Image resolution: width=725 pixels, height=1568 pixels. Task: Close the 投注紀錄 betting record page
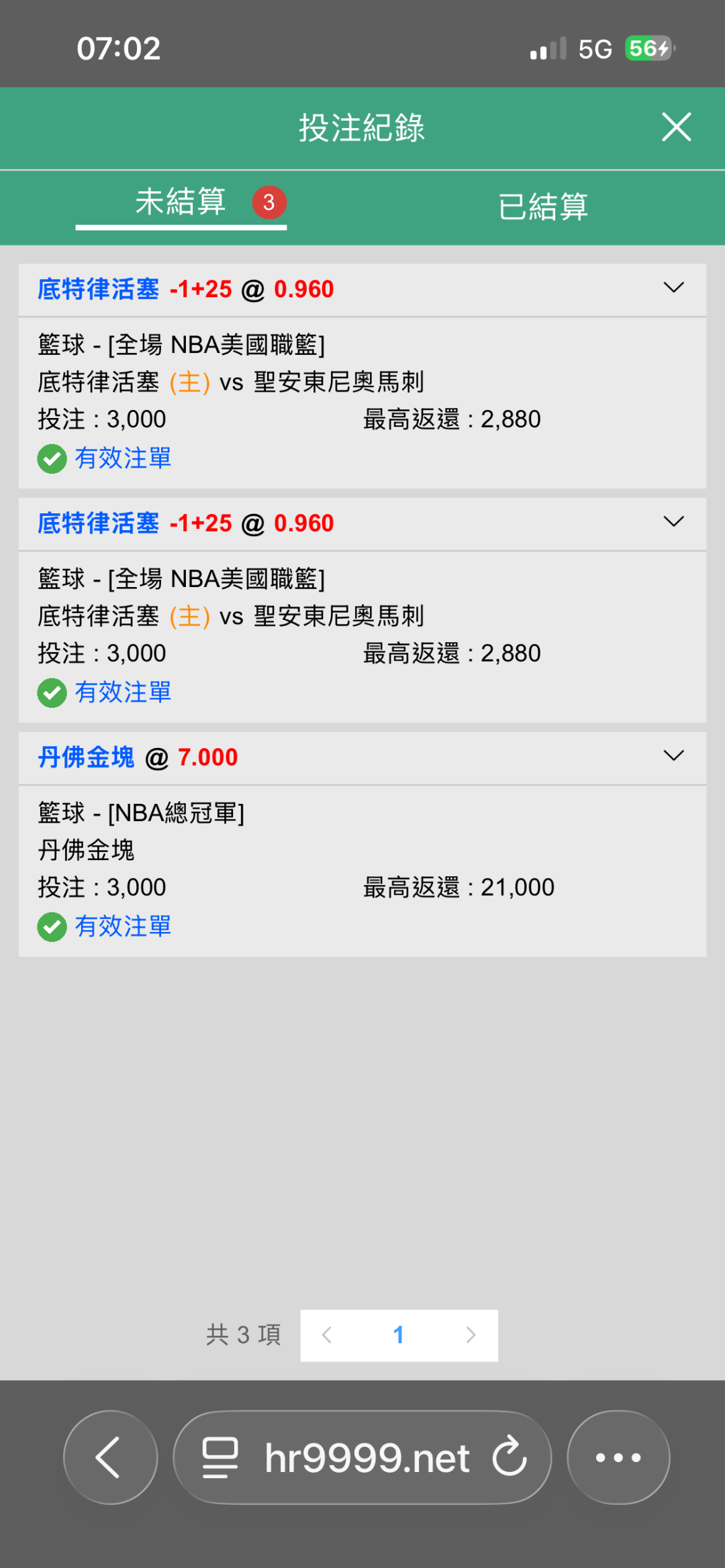[676, 127]
